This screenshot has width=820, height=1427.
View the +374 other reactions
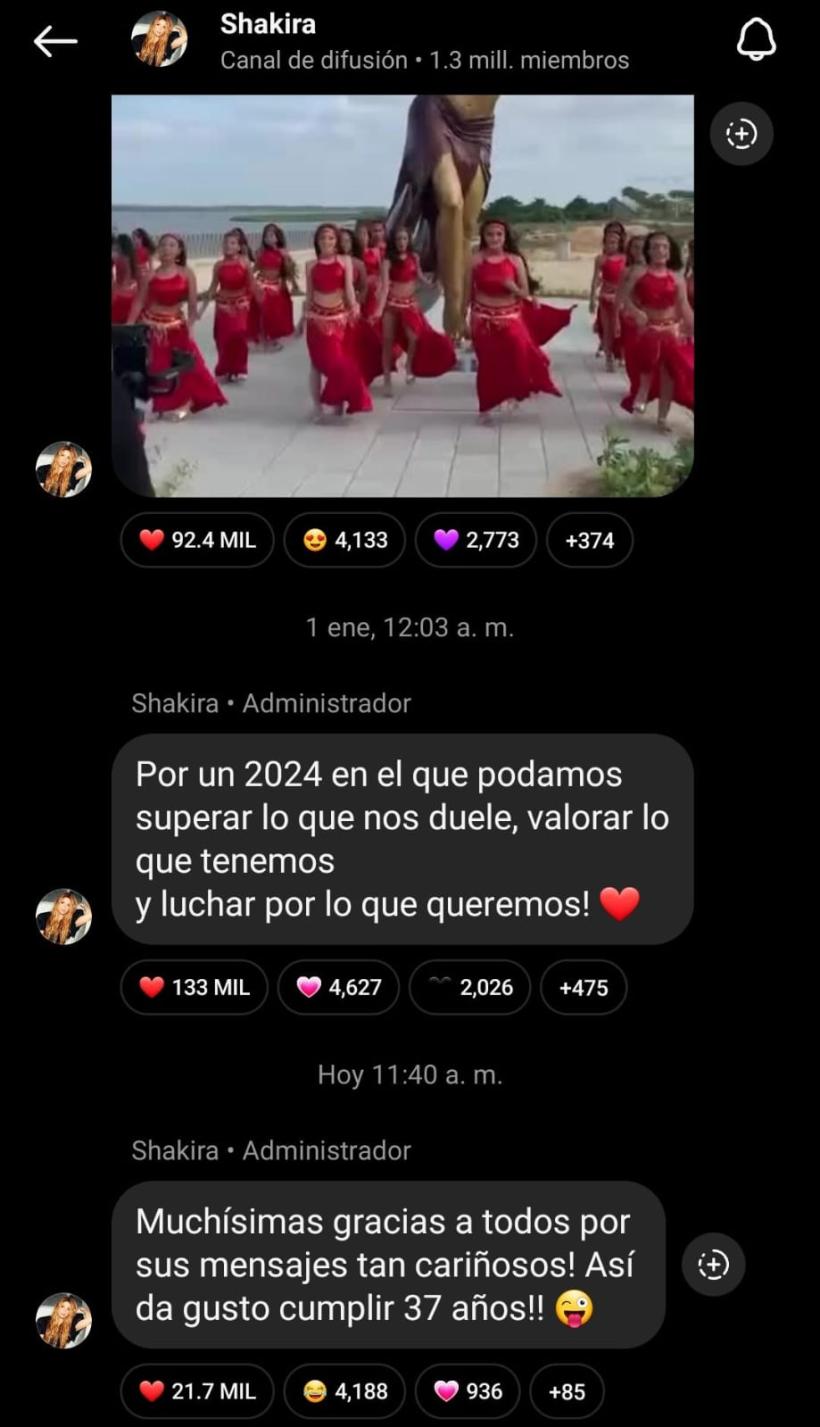589,540
